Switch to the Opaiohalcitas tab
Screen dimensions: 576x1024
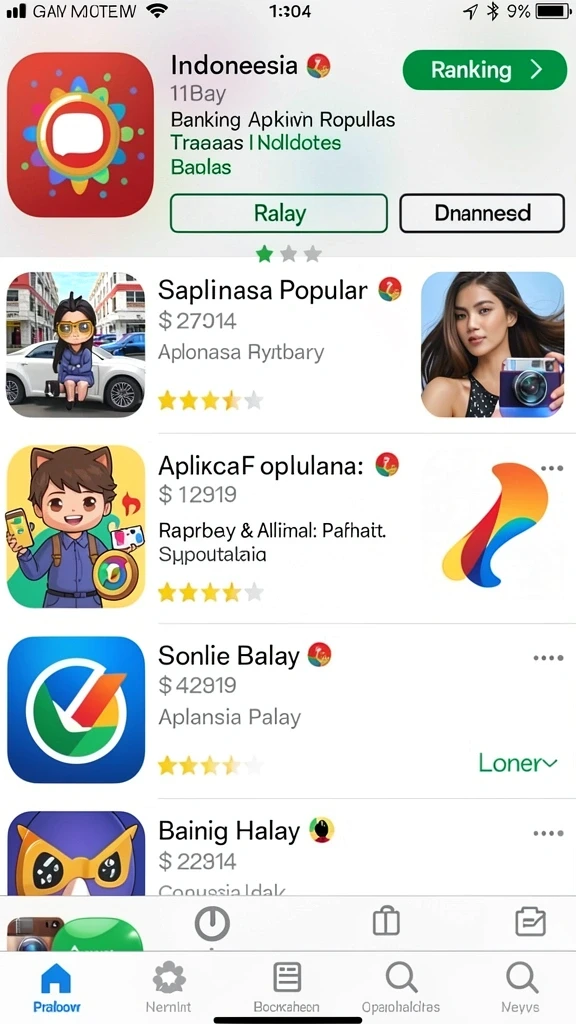pos(401,988)
